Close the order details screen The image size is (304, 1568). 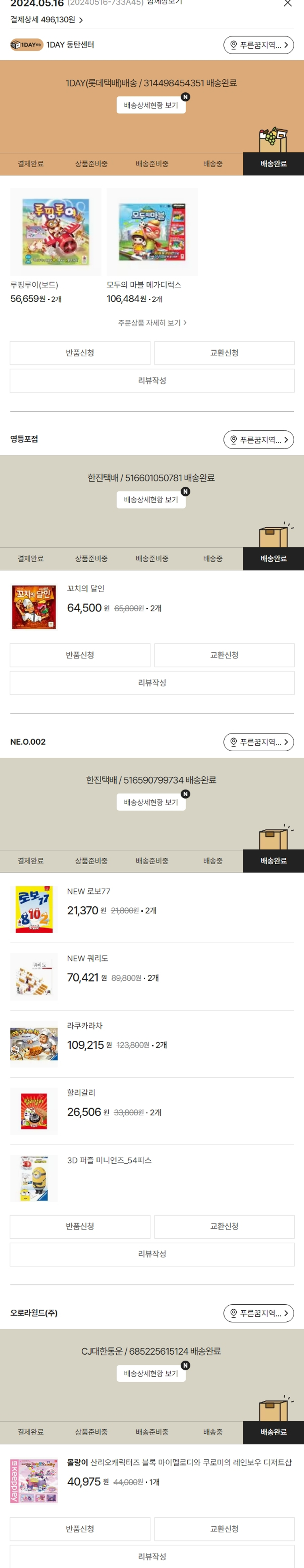[287, 4]
